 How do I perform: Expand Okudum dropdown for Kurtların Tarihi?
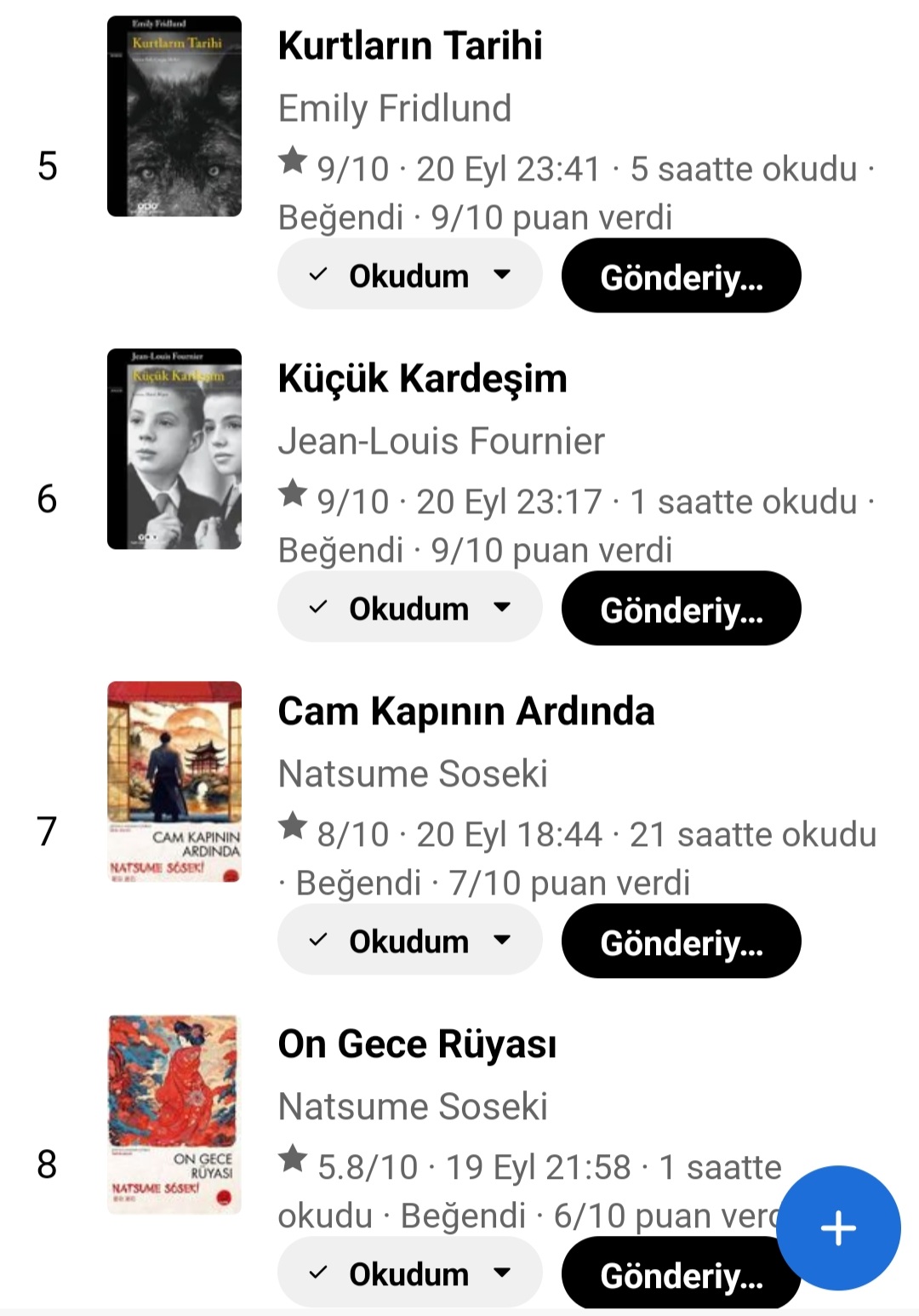(x=409, y=275)
